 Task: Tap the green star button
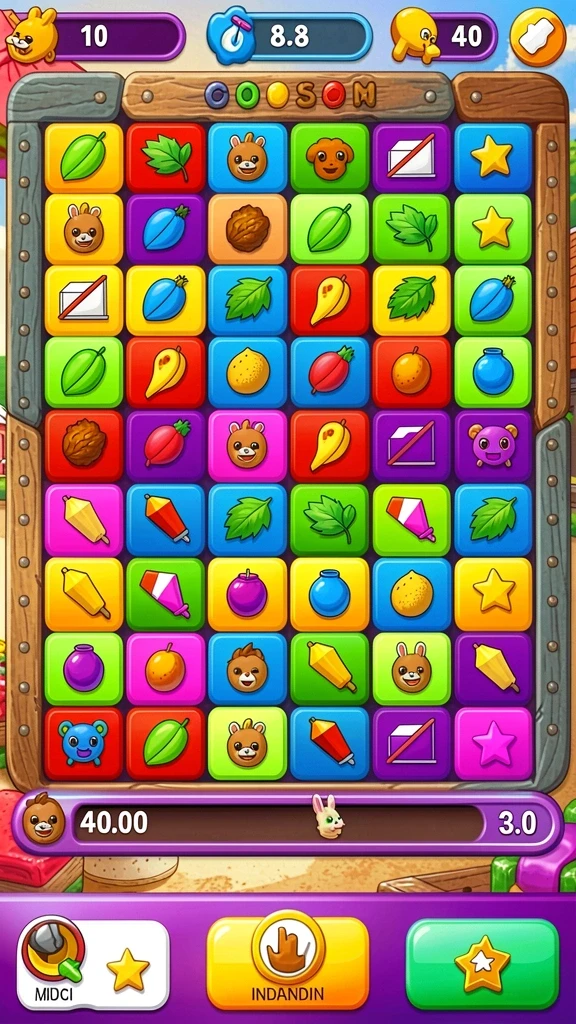(483, 965)
